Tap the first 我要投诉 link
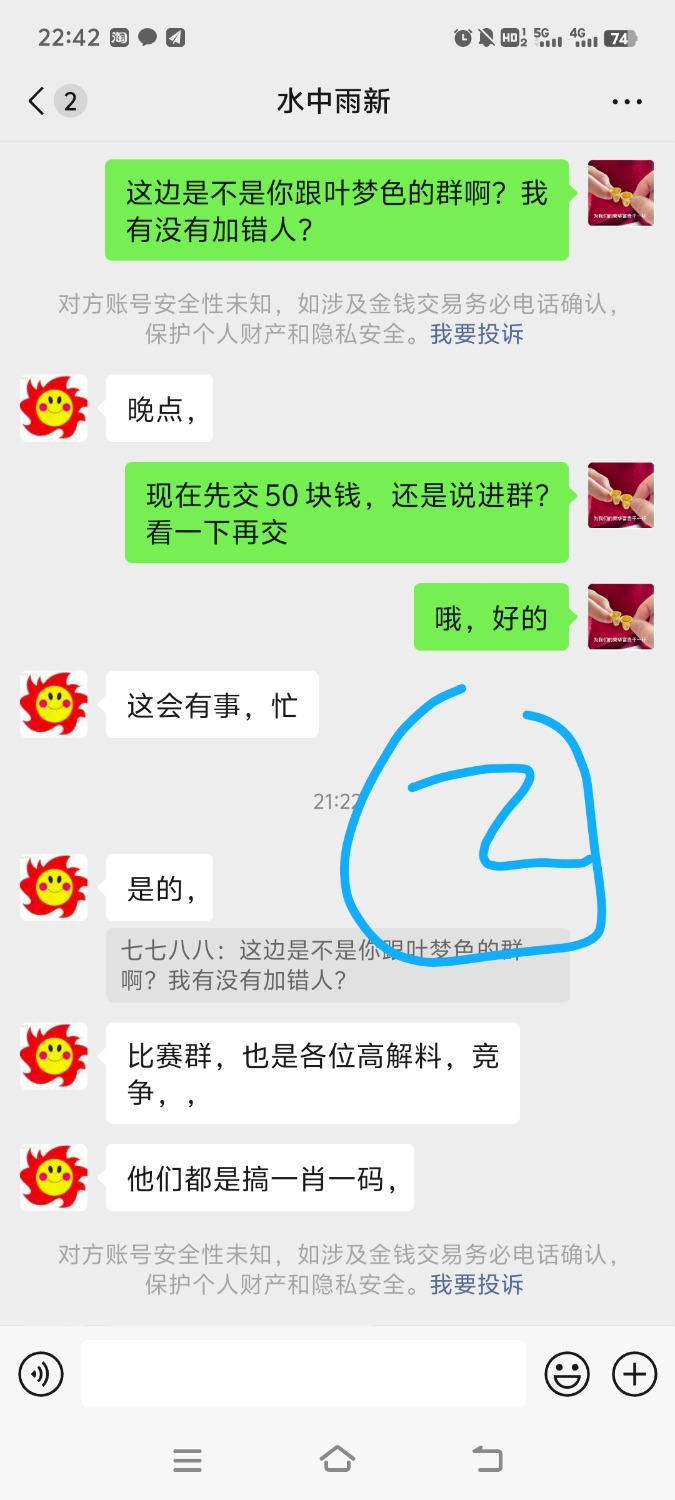Image resolution: width=675 pixels, height=1500 pixels. point(477,334)
